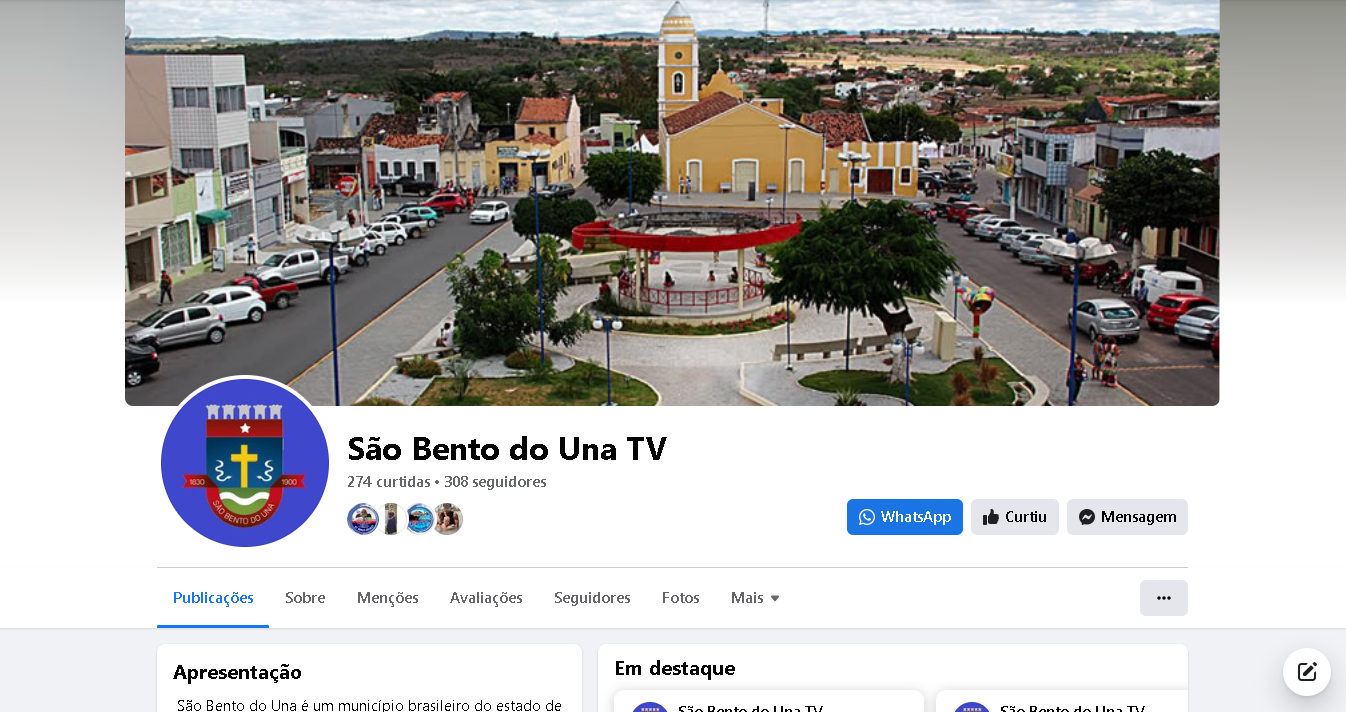Screen dimensions: 1346x712
Task: Open the Menções tab
Action: [387, 598]
